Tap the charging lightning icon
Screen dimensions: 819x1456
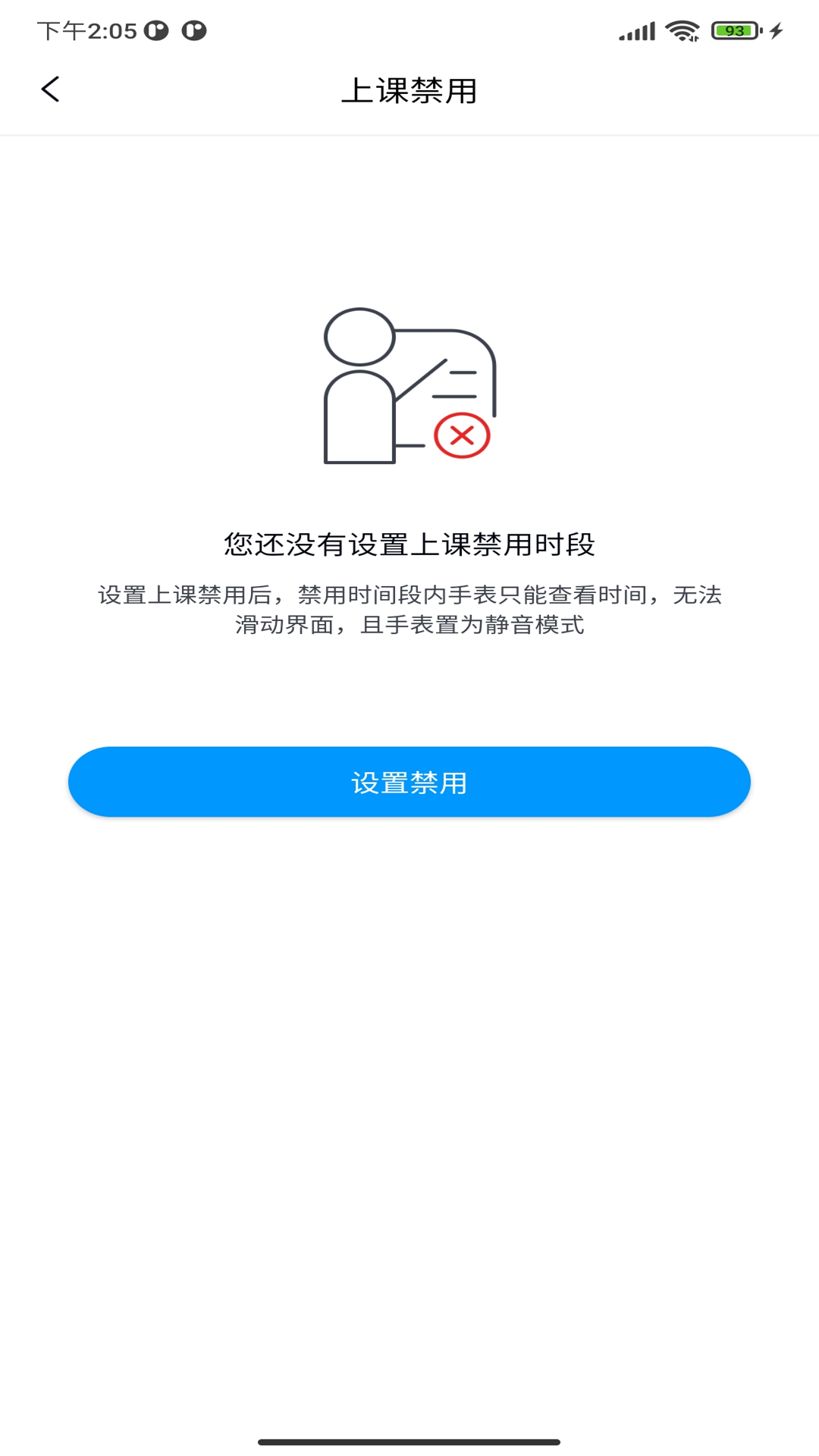coord(775,30)
